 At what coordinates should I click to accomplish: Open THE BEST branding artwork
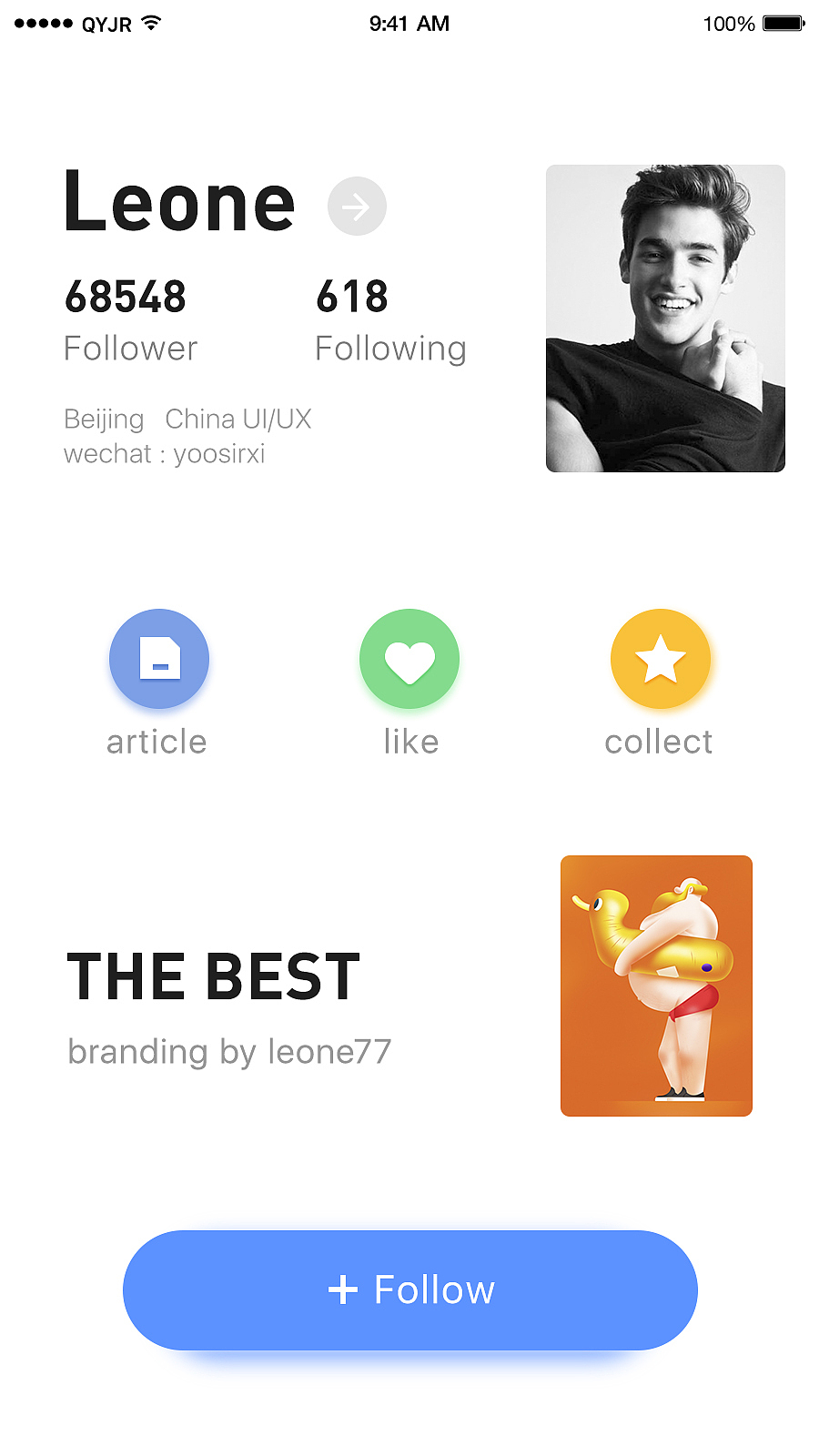tap(656, 986)
